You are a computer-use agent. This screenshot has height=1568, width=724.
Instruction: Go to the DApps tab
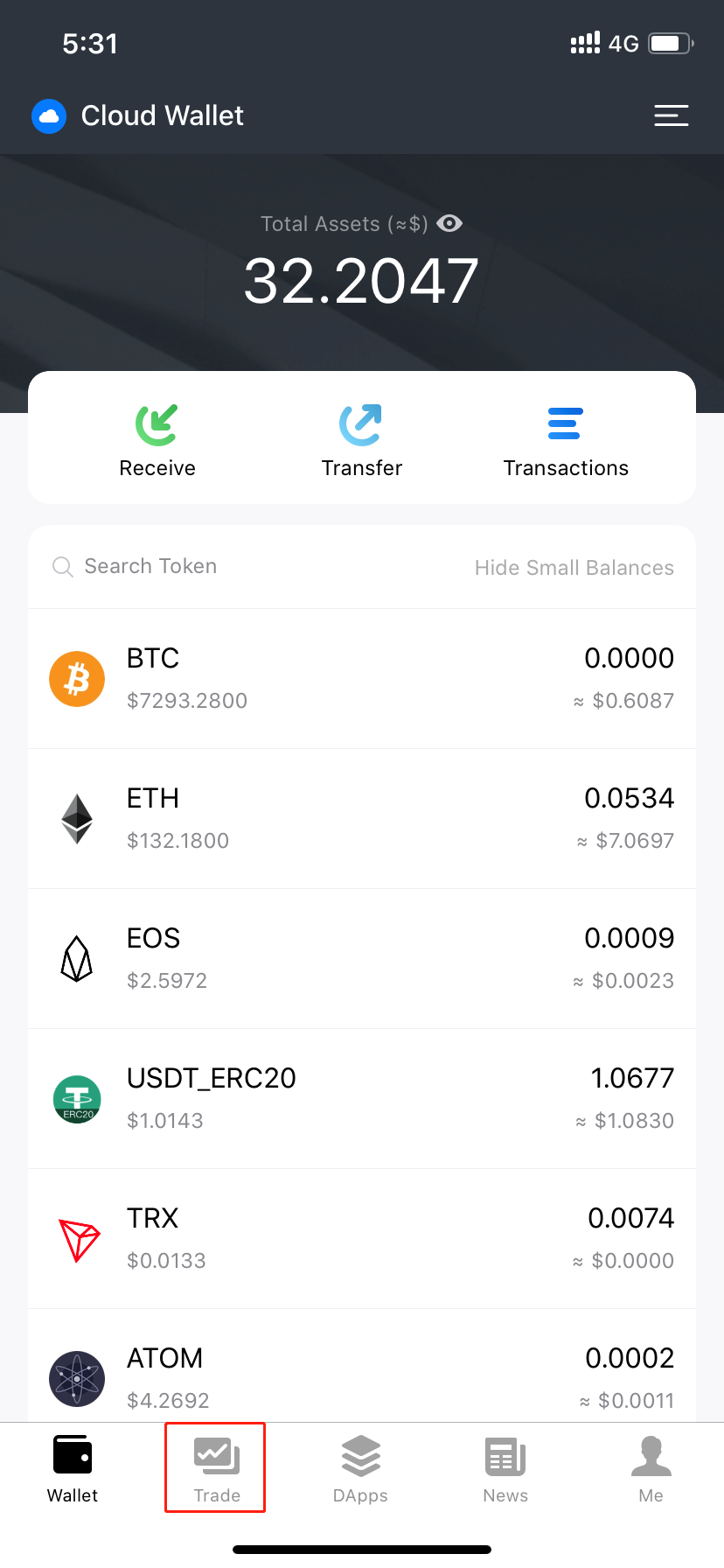[360, 1468]
